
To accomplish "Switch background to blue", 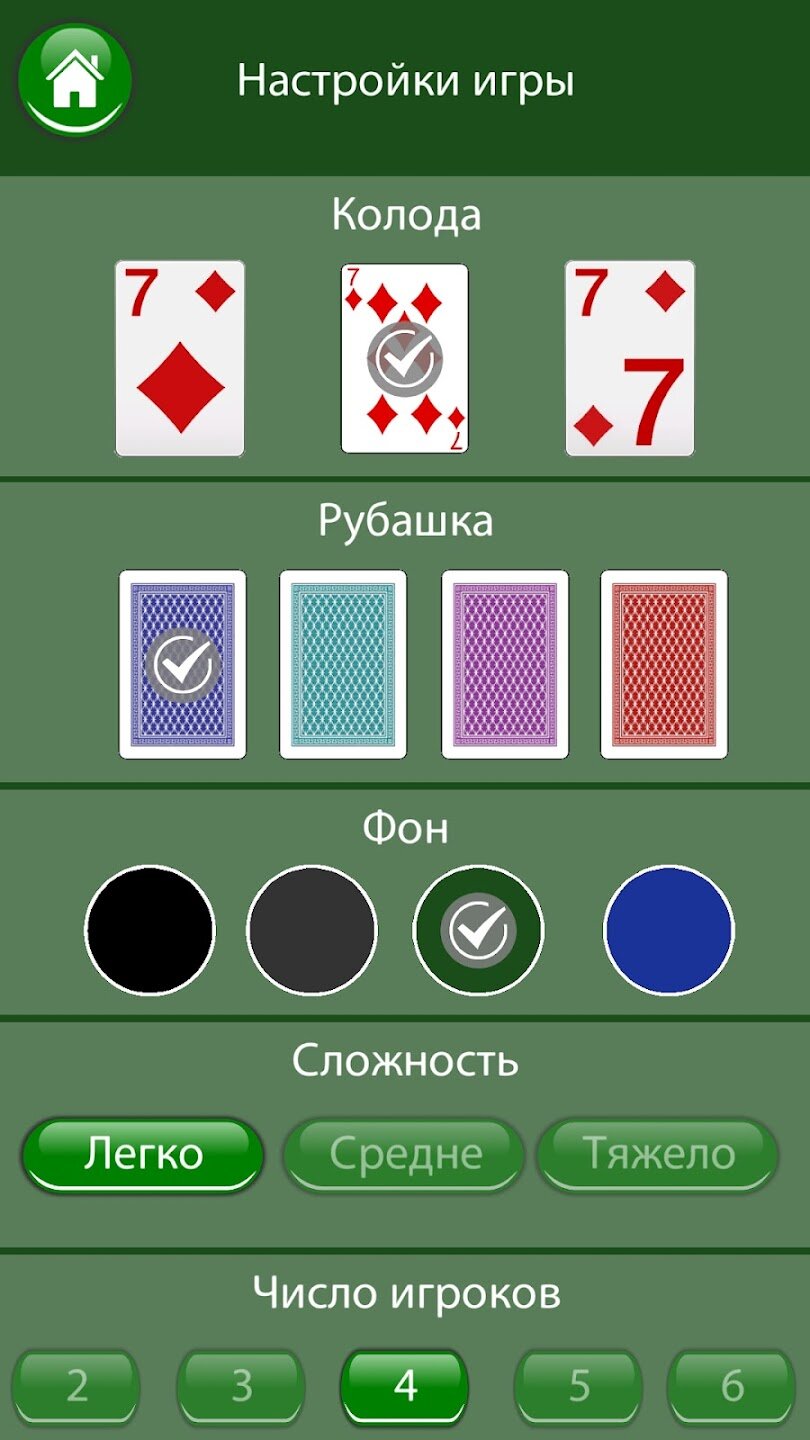I will 669,930.
